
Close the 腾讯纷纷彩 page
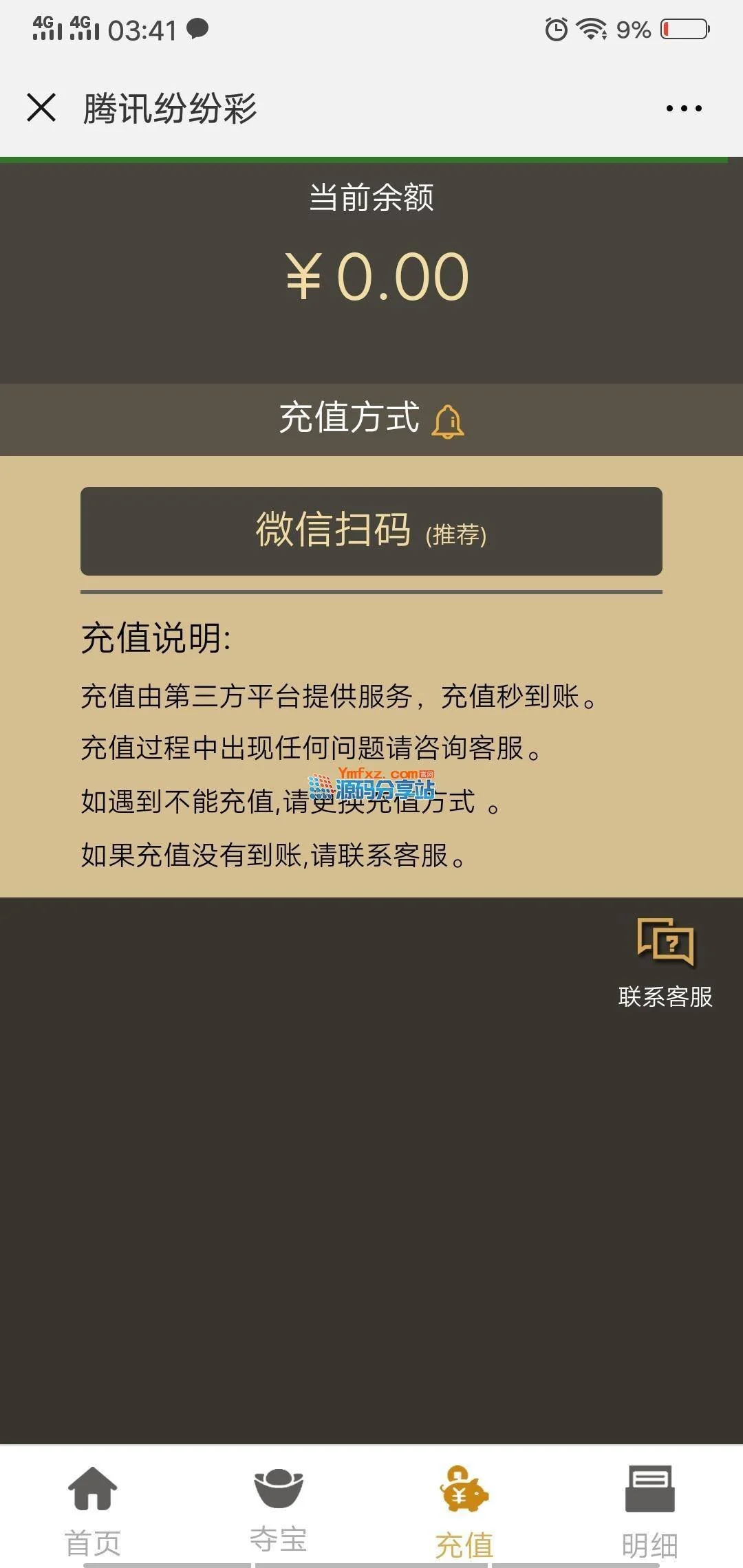point(41,108)
